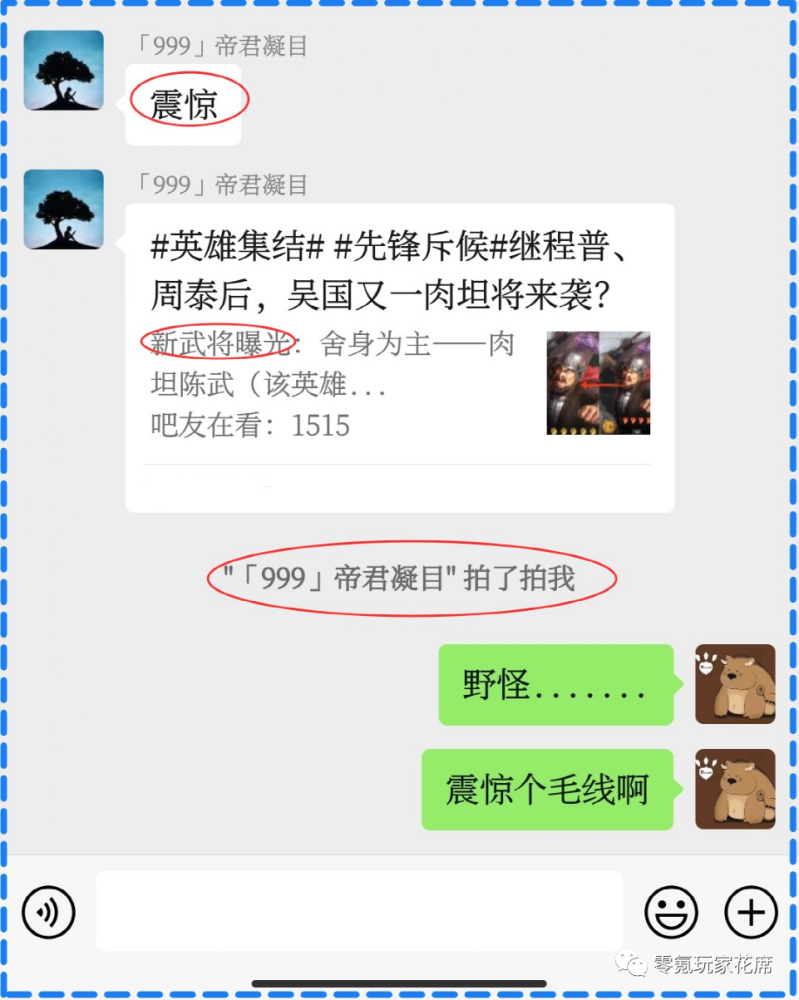Tap the bear sticker beside 震惊个毛线啊
Viewport: 799px width, 1000px height.
[736, 789]
